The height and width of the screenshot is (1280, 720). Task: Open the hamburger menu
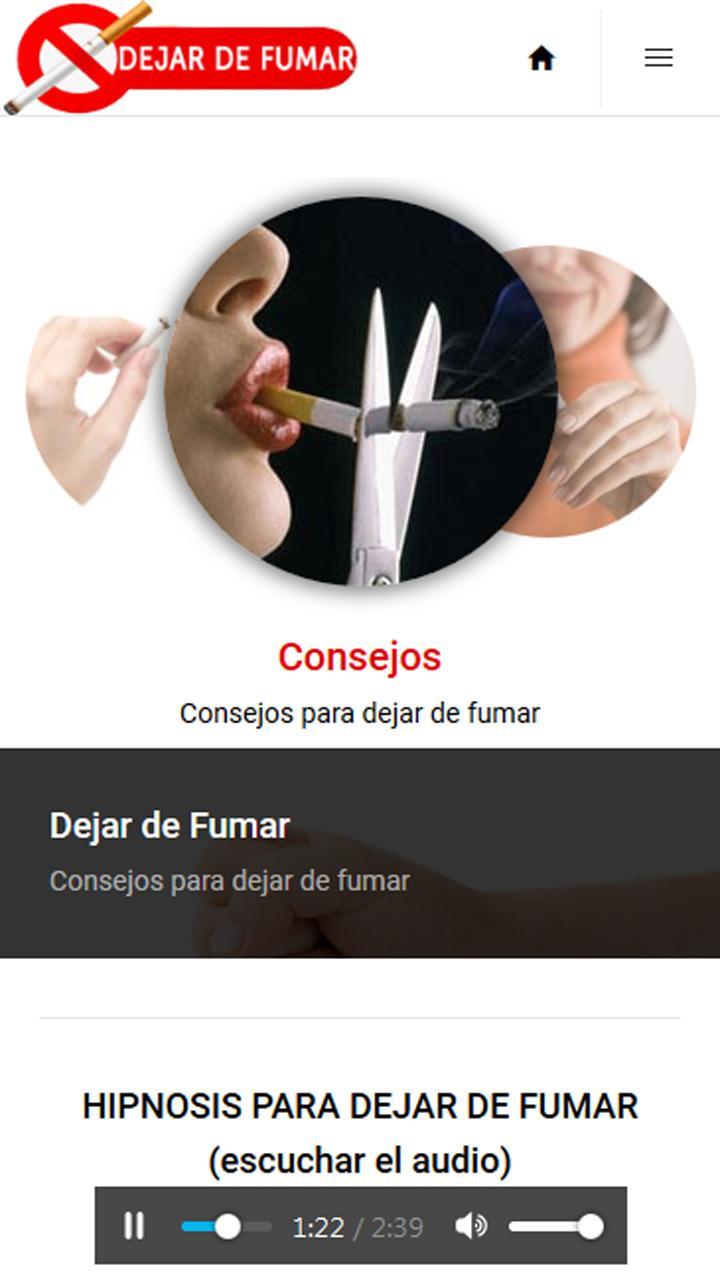658,58
